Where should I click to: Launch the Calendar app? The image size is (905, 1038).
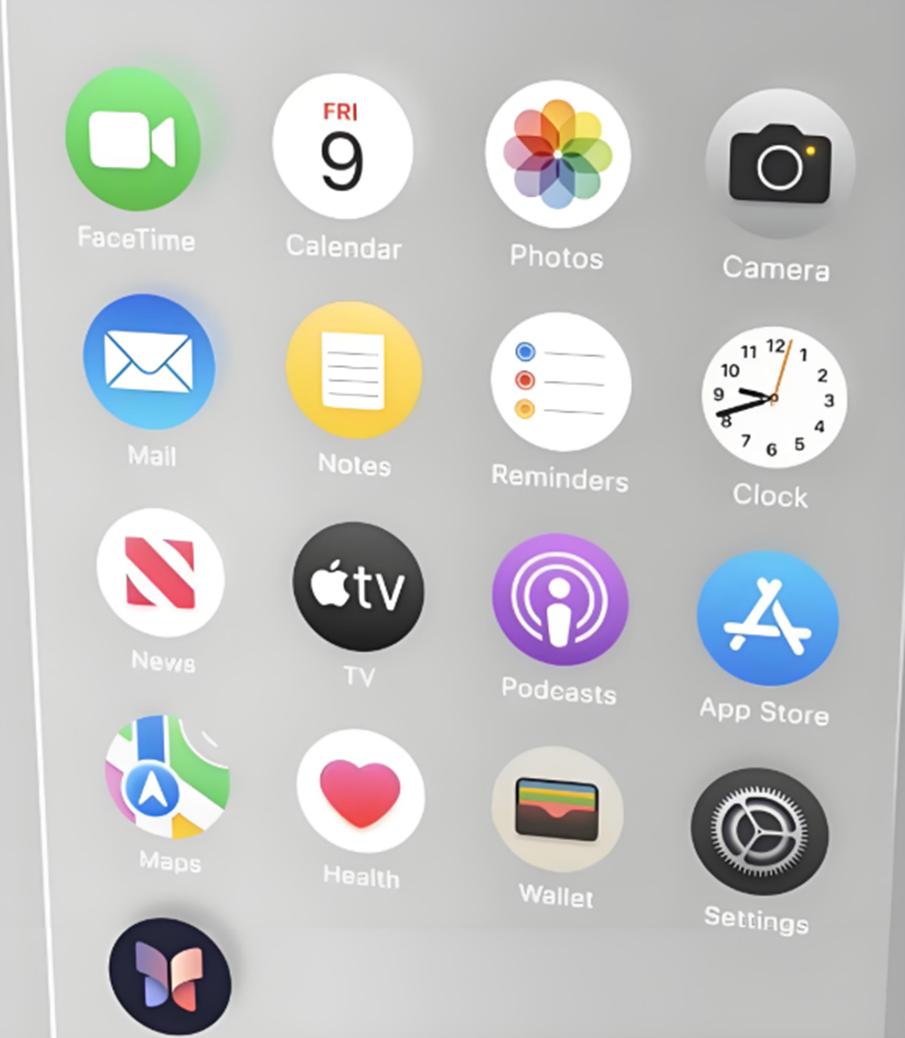[342, 147]
